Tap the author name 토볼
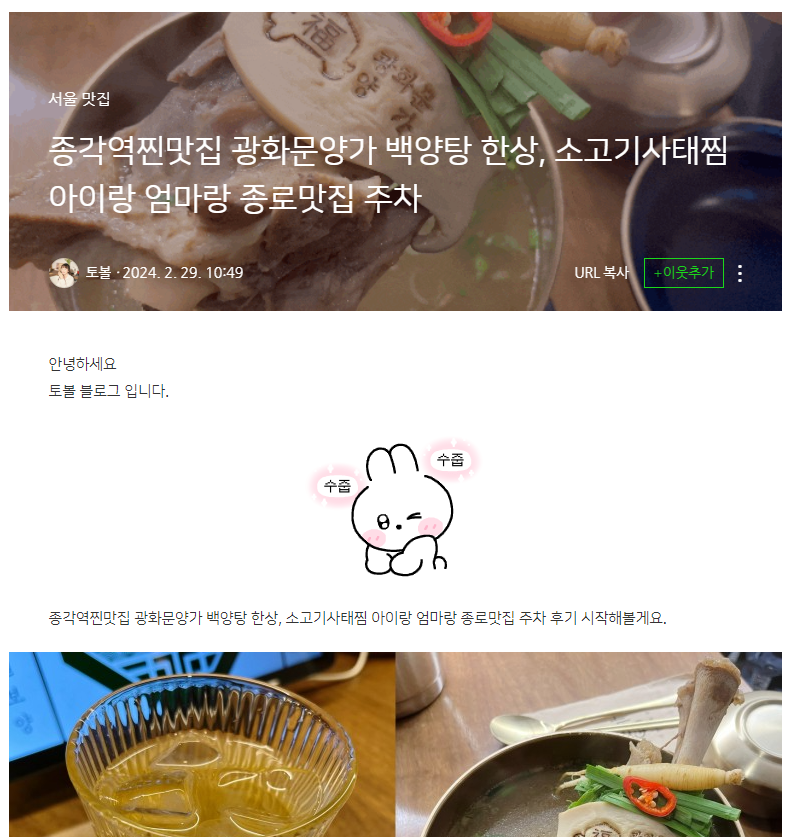Viewport: 798px width, 837px height. pyautogui.click(x=98, y=273)
